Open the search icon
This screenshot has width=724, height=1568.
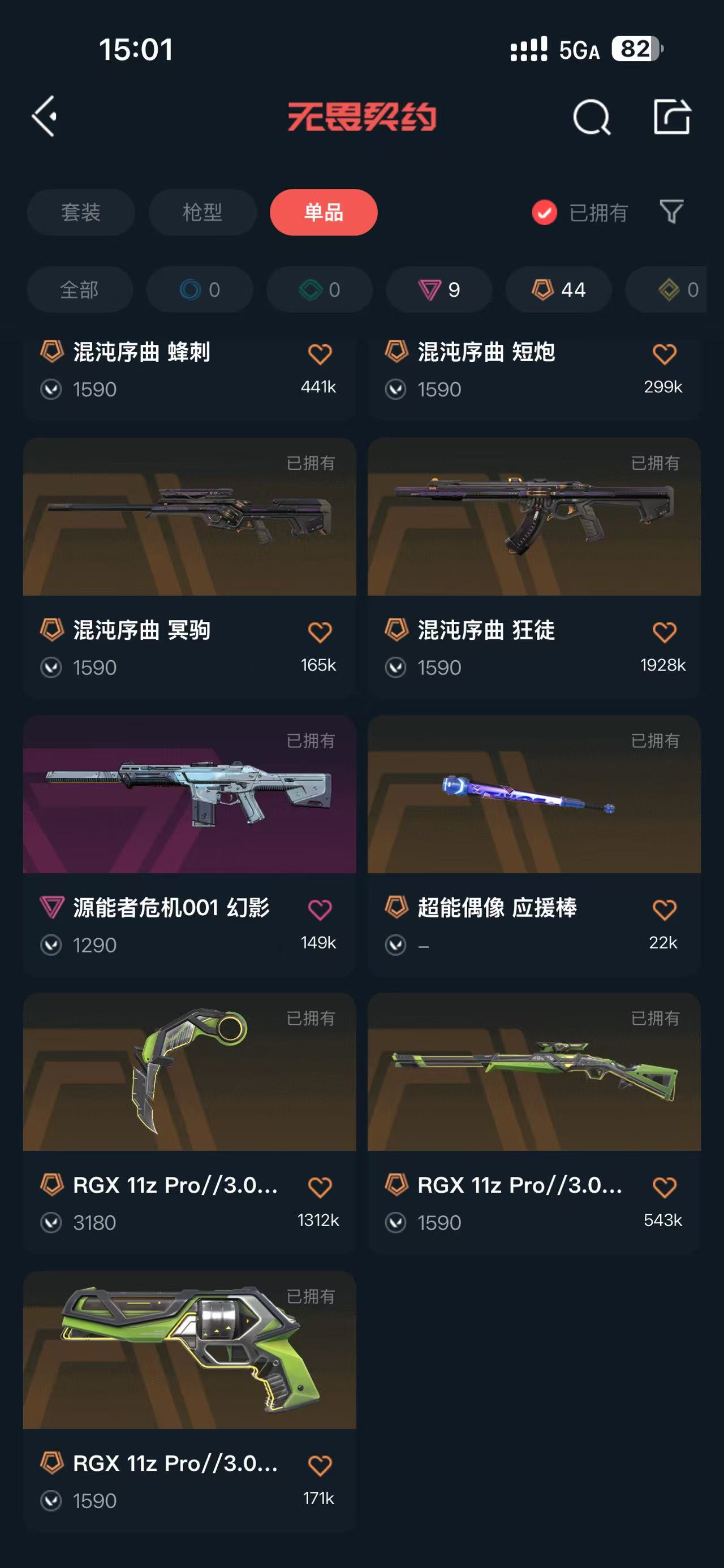[x=591, y=116]
